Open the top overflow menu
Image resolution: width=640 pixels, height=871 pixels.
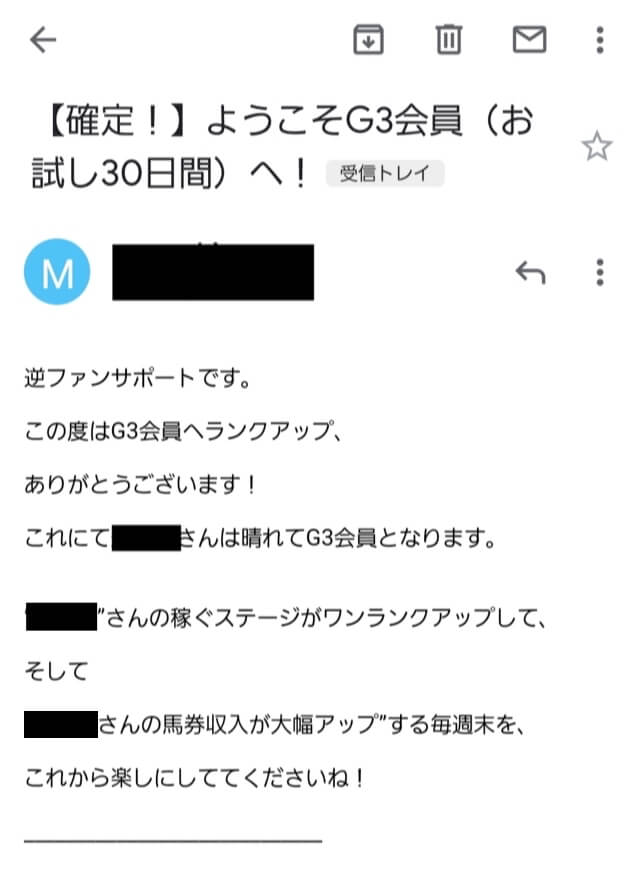pos(599,40)
